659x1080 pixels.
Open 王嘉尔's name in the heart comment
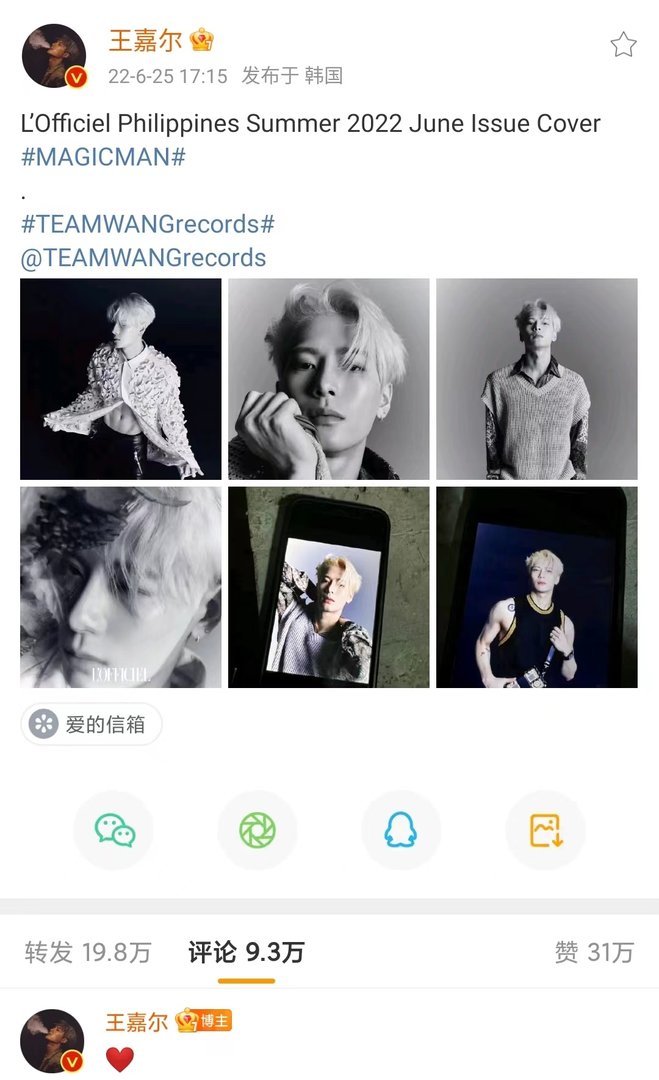point(137,1022)
